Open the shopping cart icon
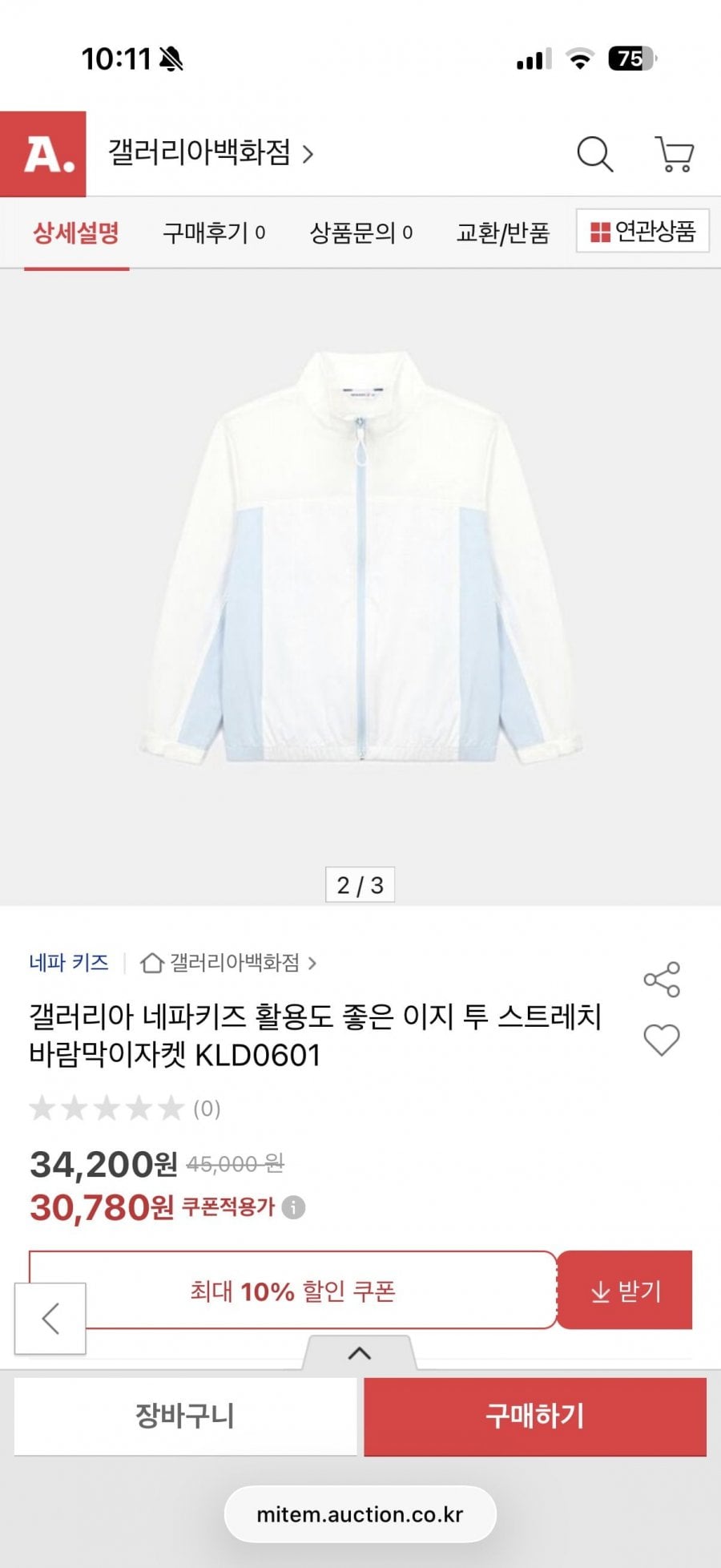The image size is (721, 1568). point(675,154)
